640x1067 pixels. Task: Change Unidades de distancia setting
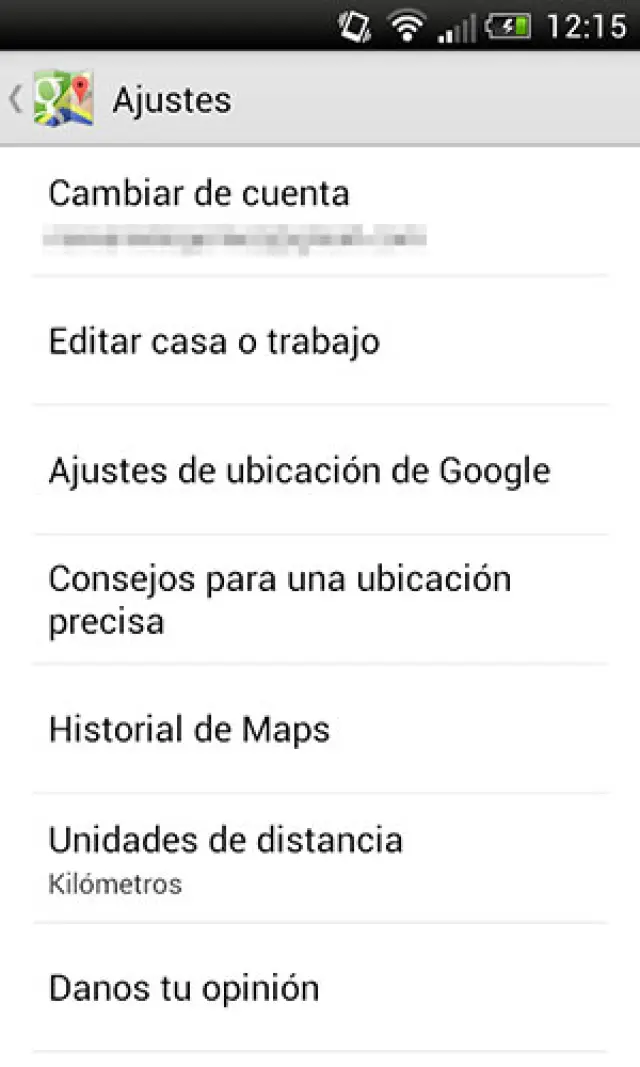(x=320, y=858)
